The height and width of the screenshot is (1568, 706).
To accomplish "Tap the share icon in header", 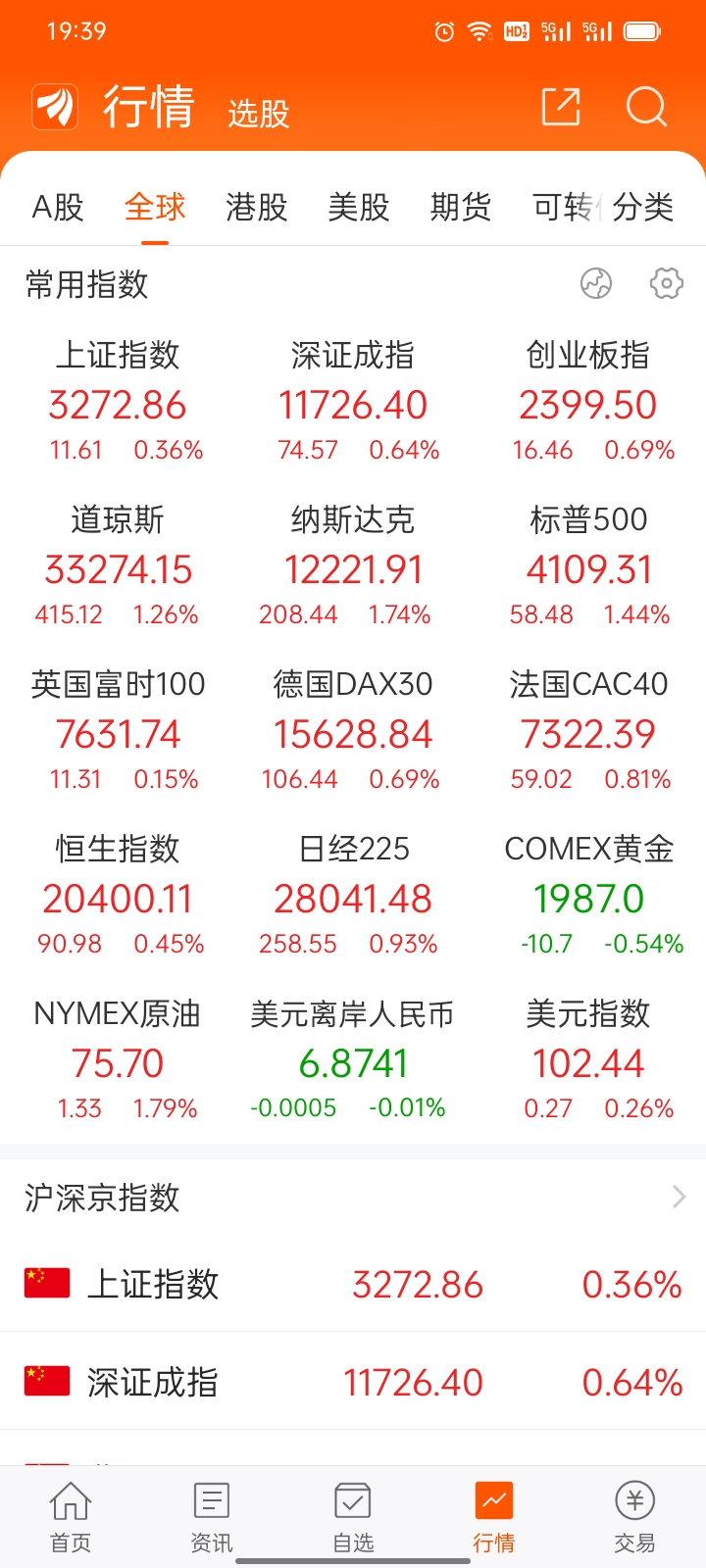I will (561, 107).
